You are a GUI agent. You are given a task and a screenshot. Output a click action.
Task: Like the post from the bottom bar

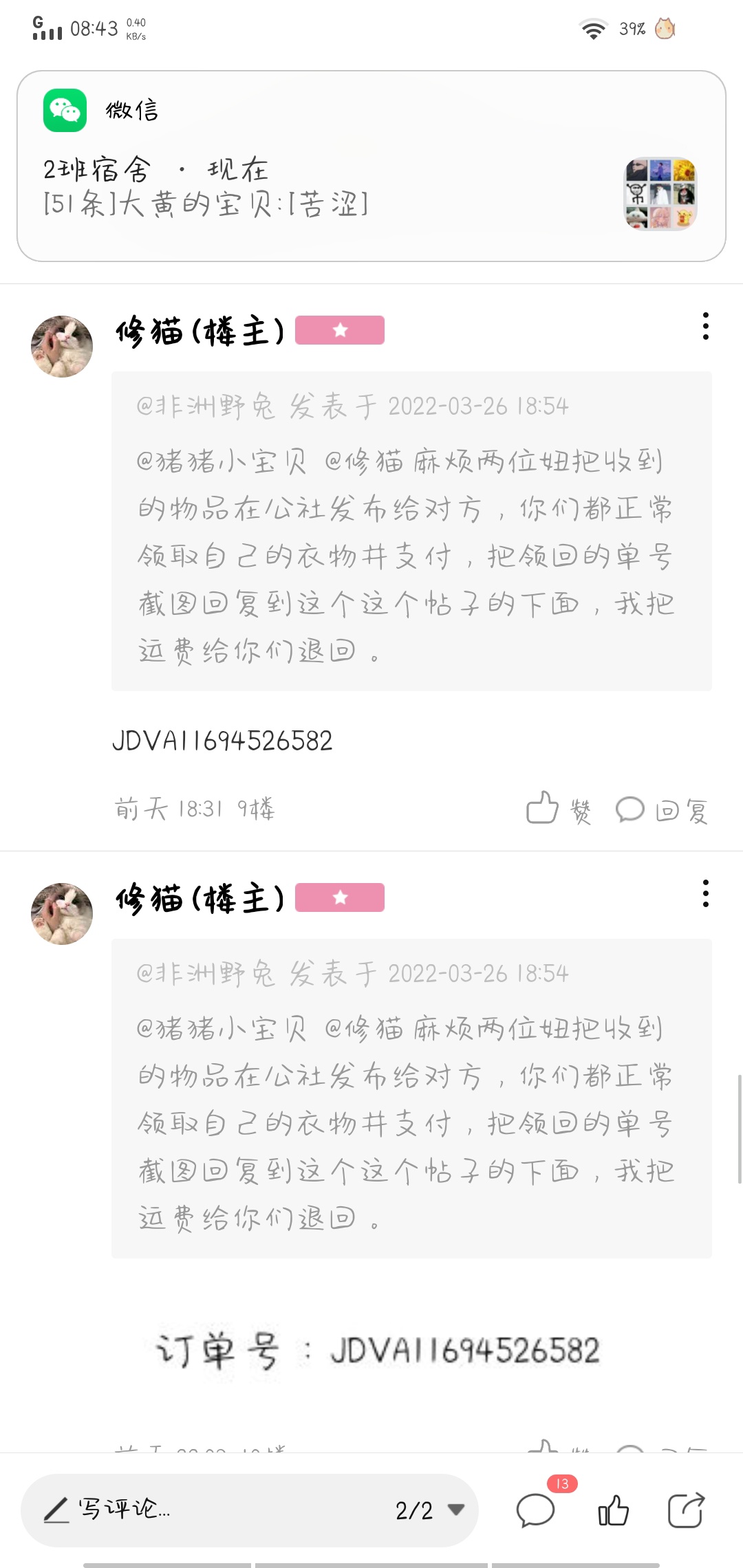[613, 1510]
